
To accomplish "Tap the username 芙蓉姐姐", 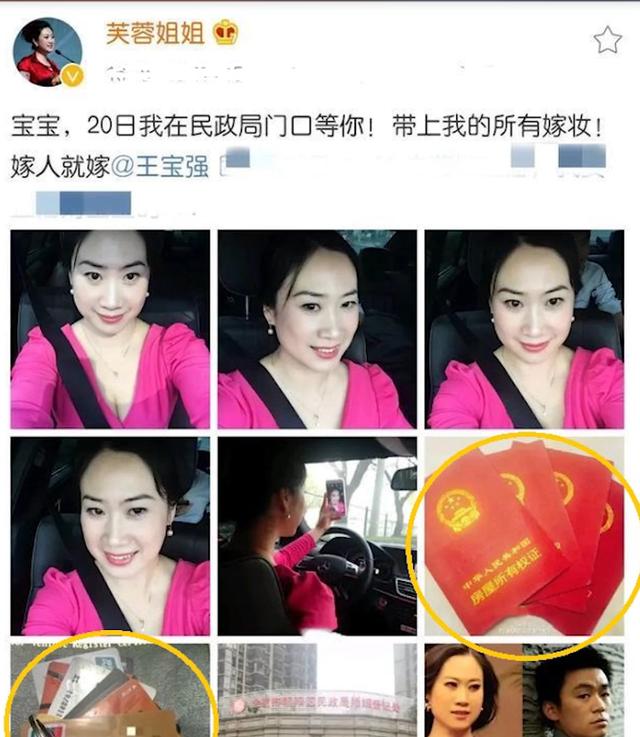I will coord(155,33).
